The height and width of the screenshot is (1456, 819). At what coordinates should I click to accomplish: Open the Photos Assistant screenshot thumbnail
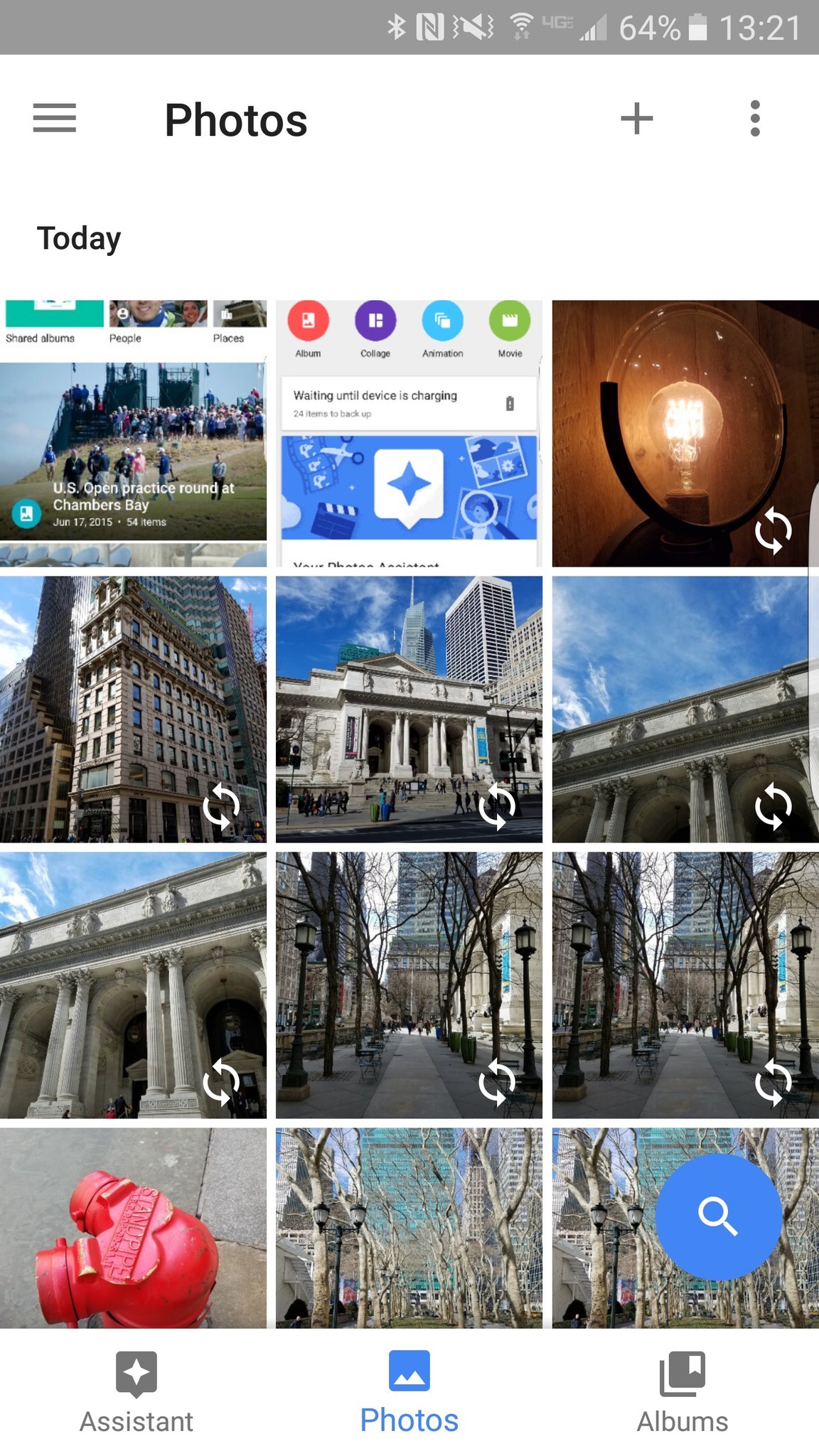(409, 433)
